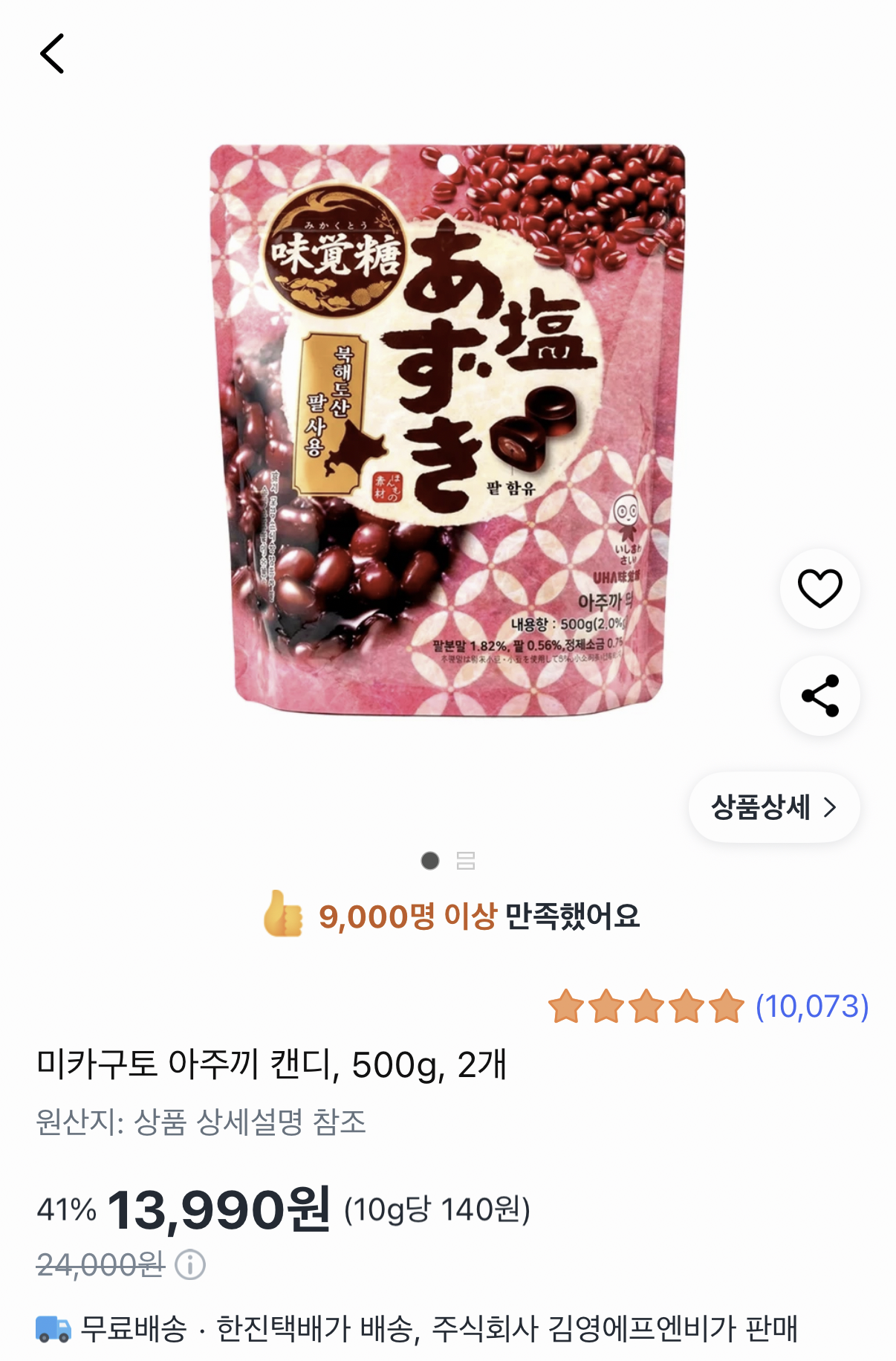Image resolution: width=896 pixels, height=1361 pixels.
Task: Open the azuki candy product image
Action: pos(447,430)
